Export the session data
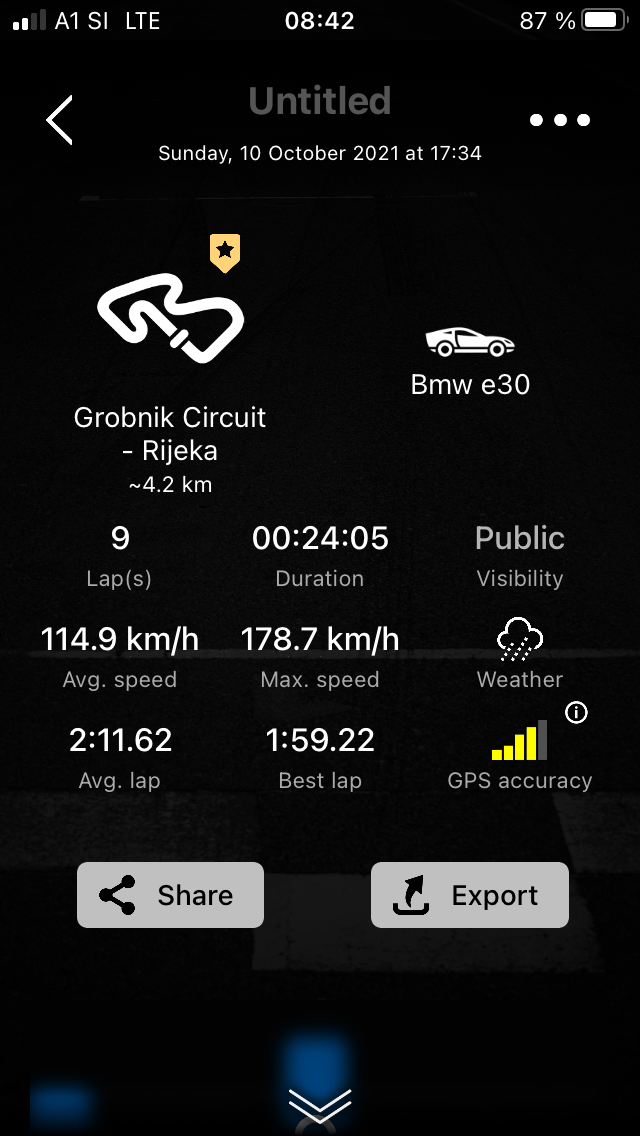The height and width of the screenshot is (1136, 640). point(470,895)
